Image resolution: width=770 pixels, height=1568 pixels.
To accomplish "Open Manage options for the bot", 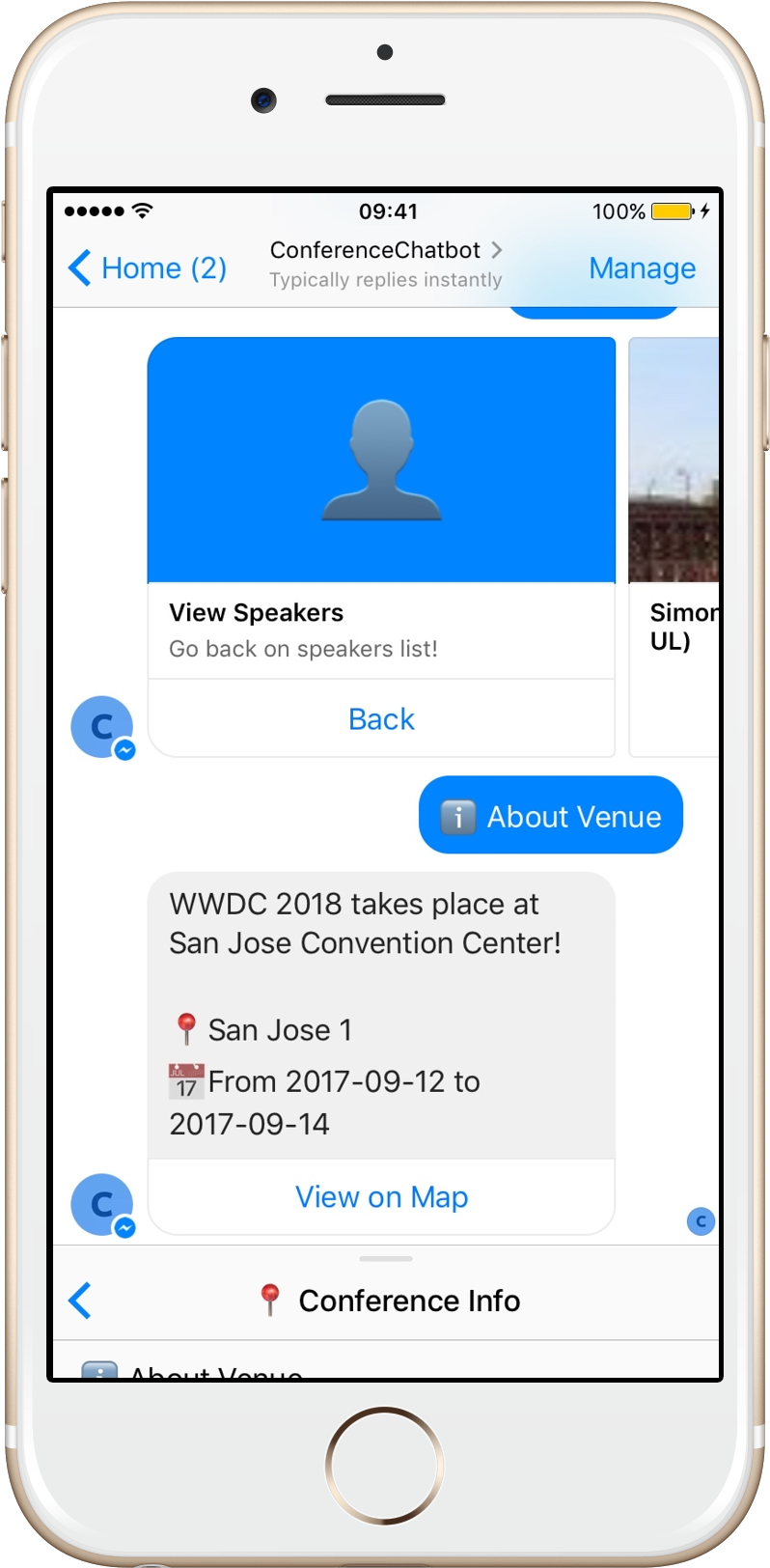I will point(642,268).
